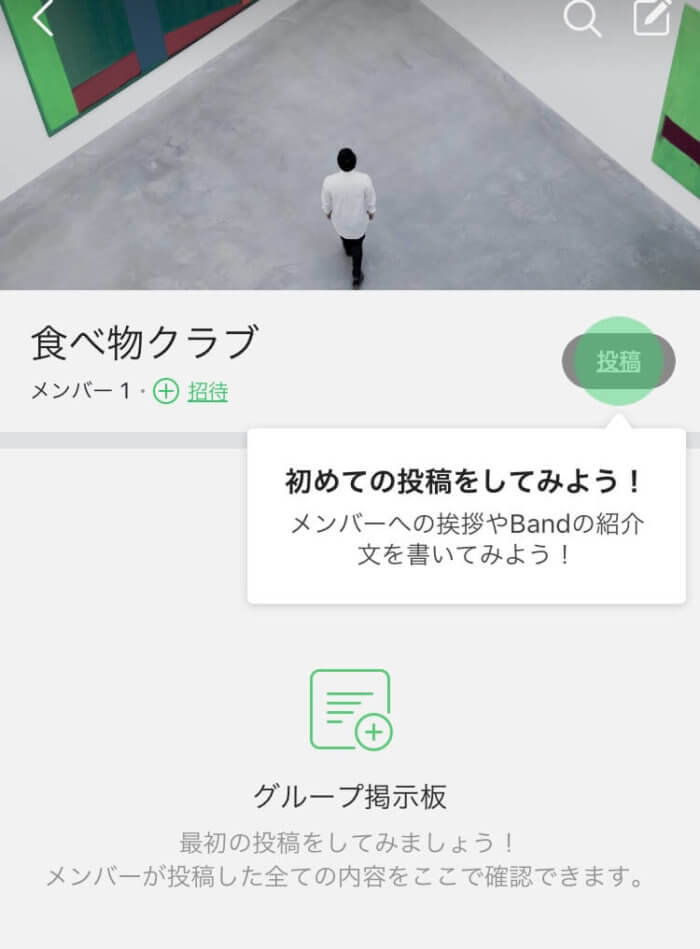Tap the compose pencil icon
700x949 pixels.
[652, 17]
